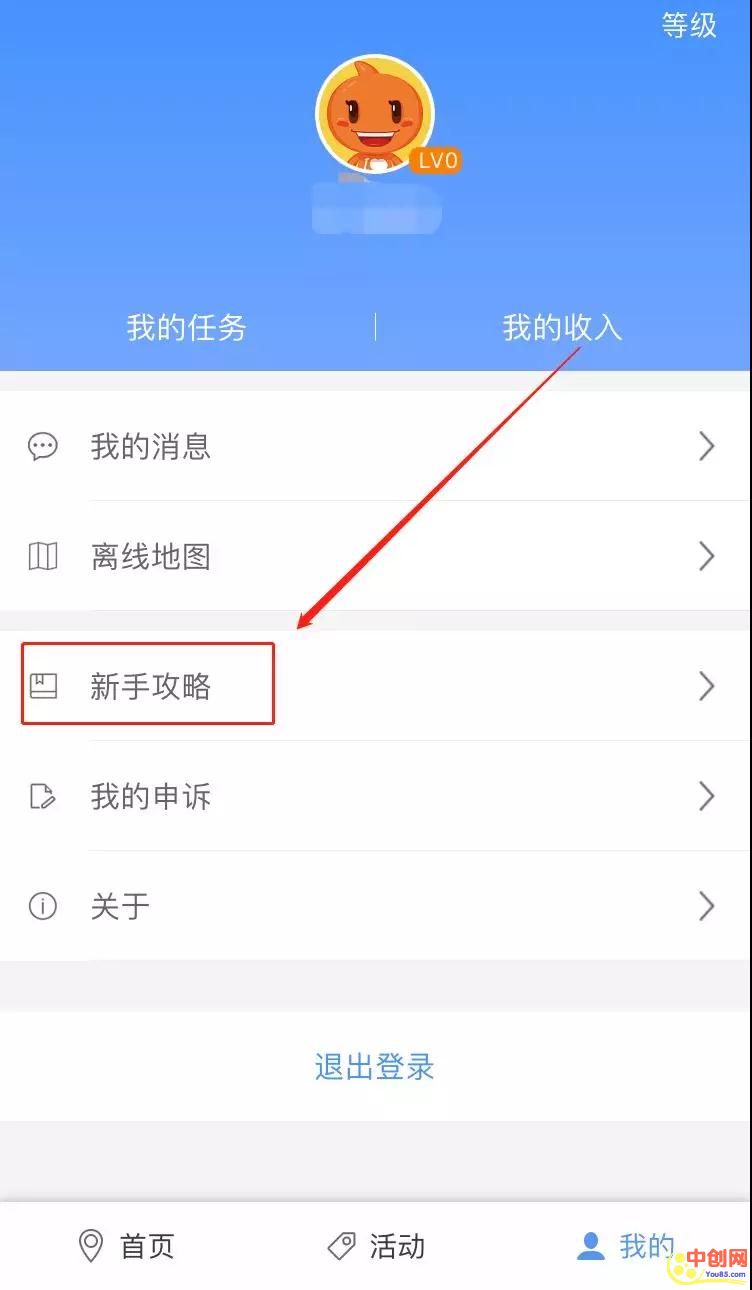
Task: Open 等级 level page
Action: [x=689, y=26]
